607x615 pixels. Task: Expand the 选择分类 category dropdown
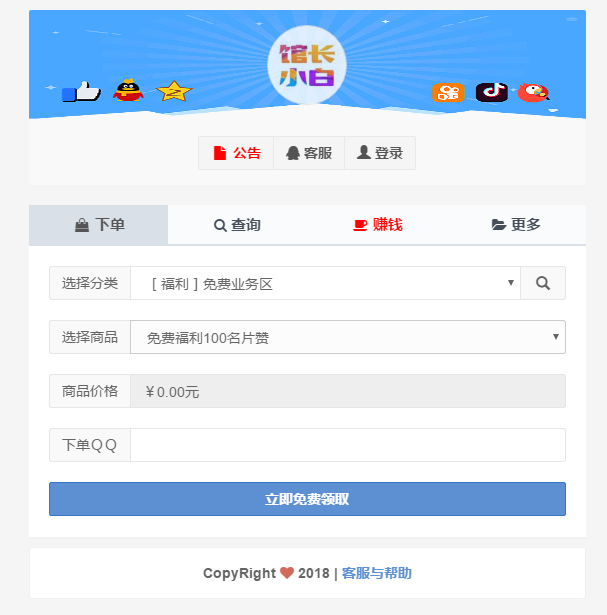click(x=325, y=283)
